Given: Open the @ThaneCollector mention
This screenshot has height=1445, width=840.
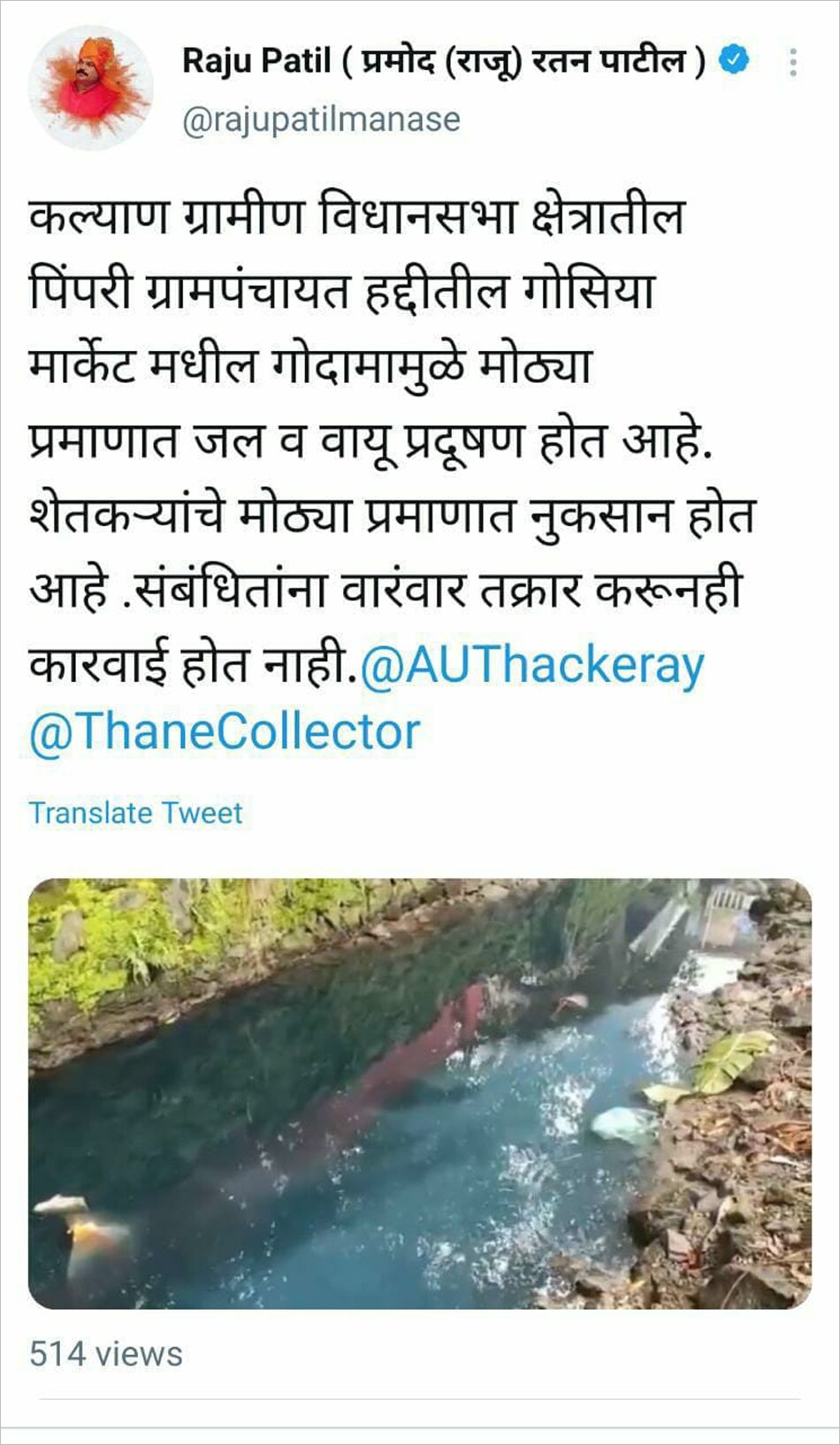Looking at the screenshot, I should [x=225, y=732].
